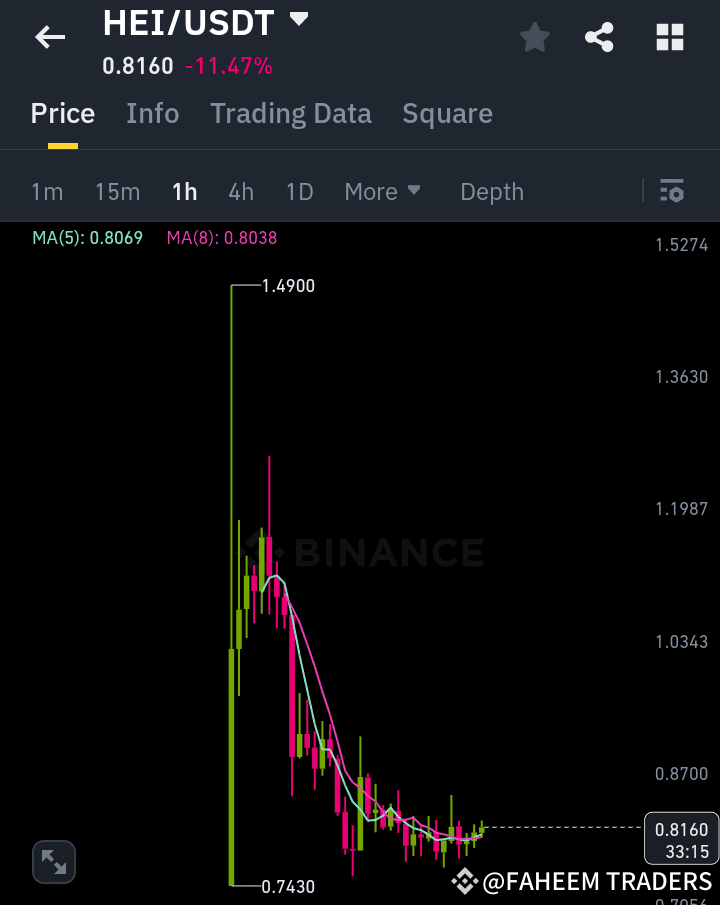Switch to the Trading Data tab
The width and height of the screenshot is (720, 905).
(290, 113)
